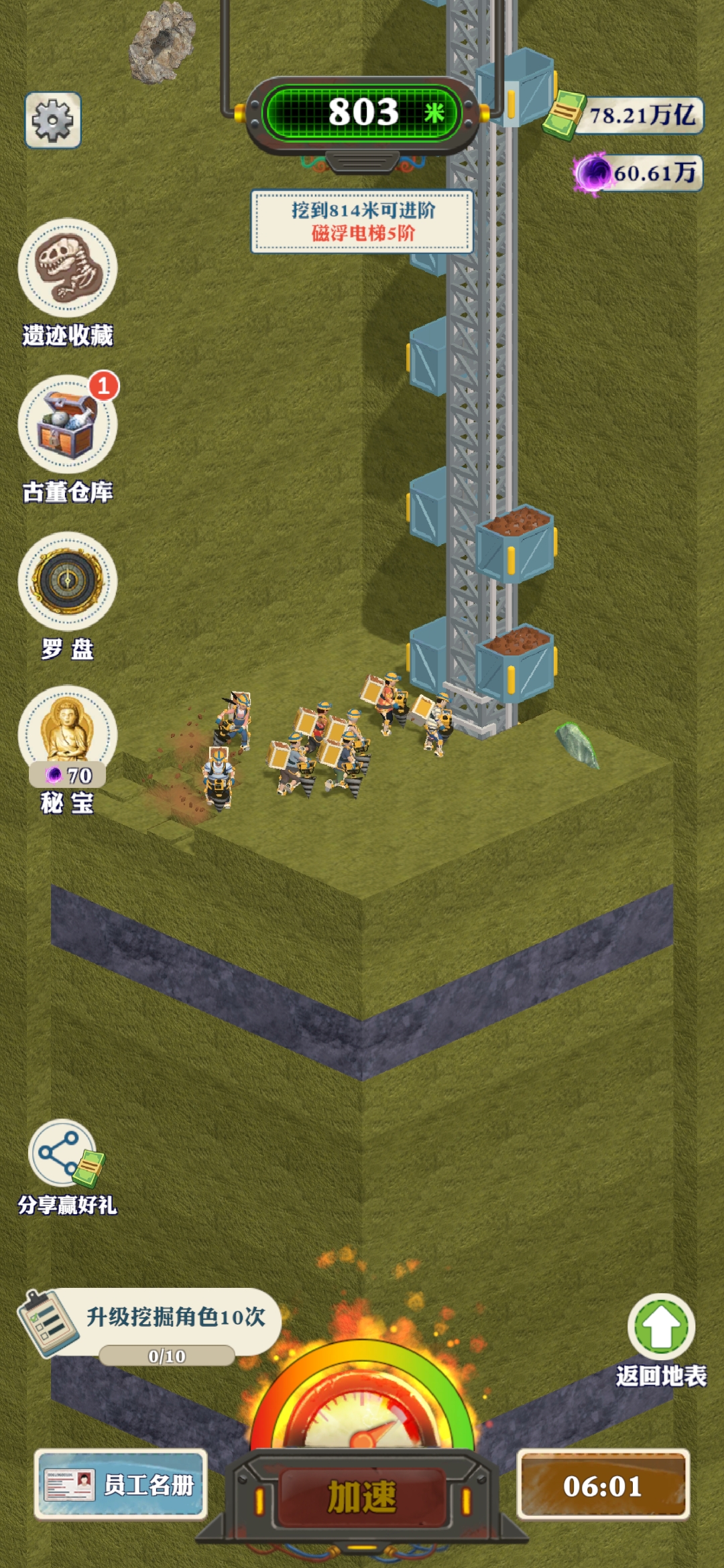Open 员工名册 staff roster
This screenshot has height=1568, width=724.
pos(121,1484)
